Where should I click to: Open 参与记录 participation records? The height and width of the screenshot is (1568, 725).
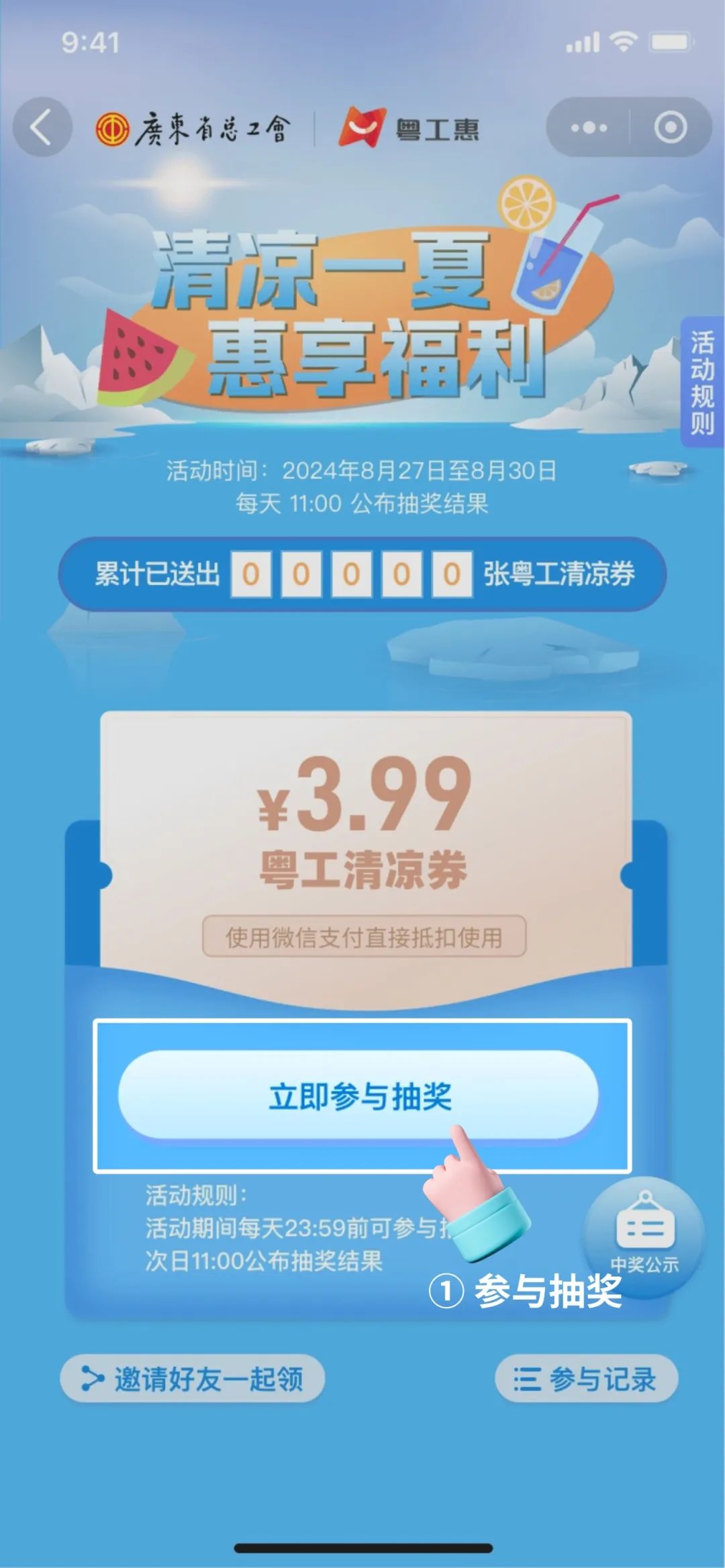tap(586, 1379)
